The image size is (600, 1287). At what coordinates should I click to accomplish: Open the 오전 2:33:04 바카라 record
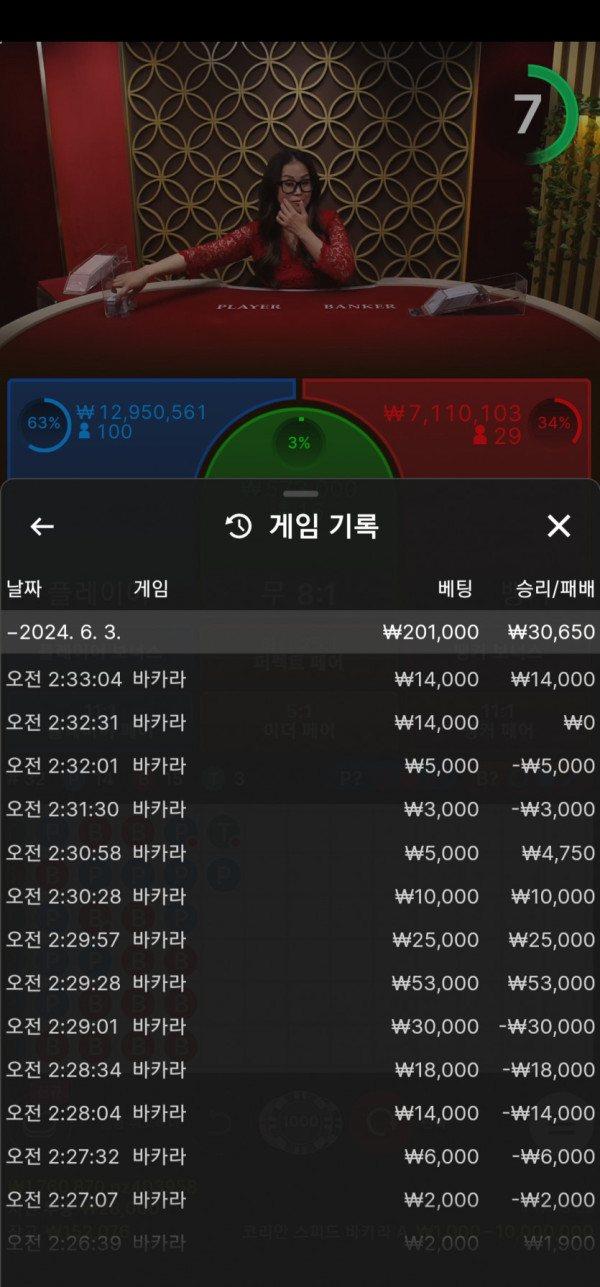[300, 679]
